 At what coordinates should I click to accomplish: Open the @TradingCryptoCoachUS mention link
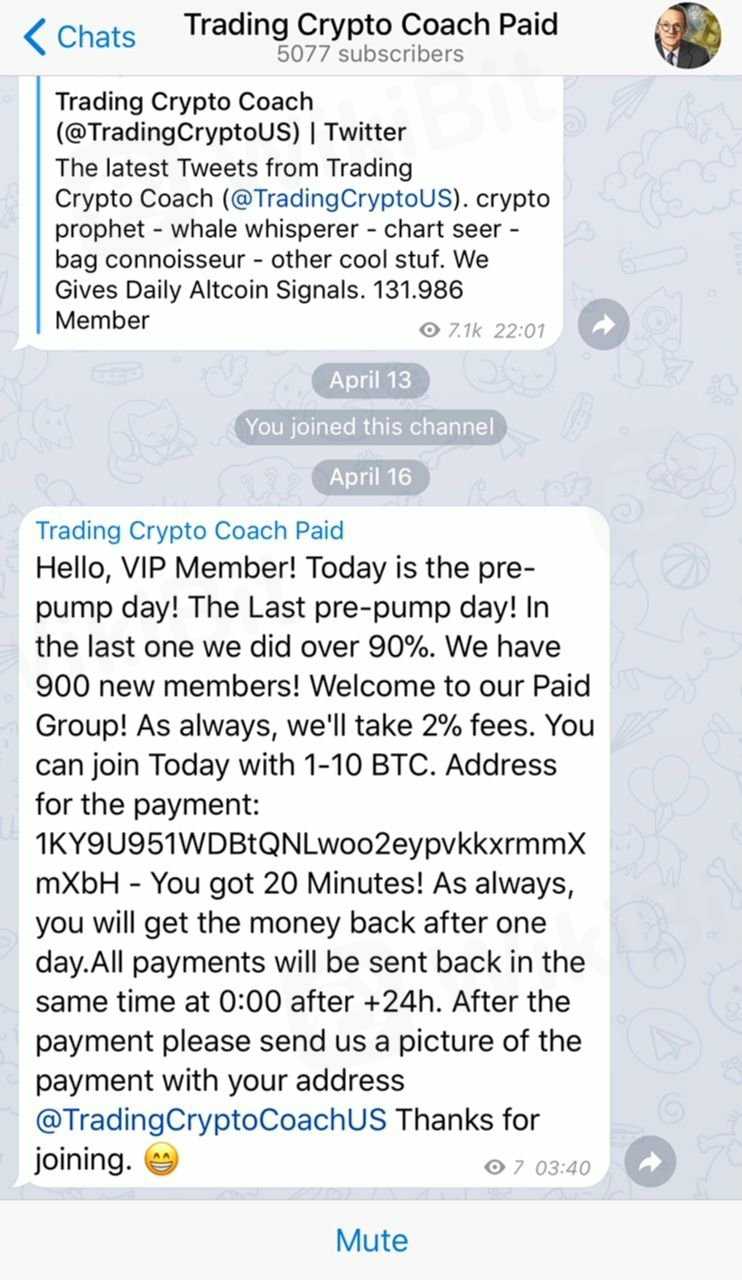coord(211,1119)
